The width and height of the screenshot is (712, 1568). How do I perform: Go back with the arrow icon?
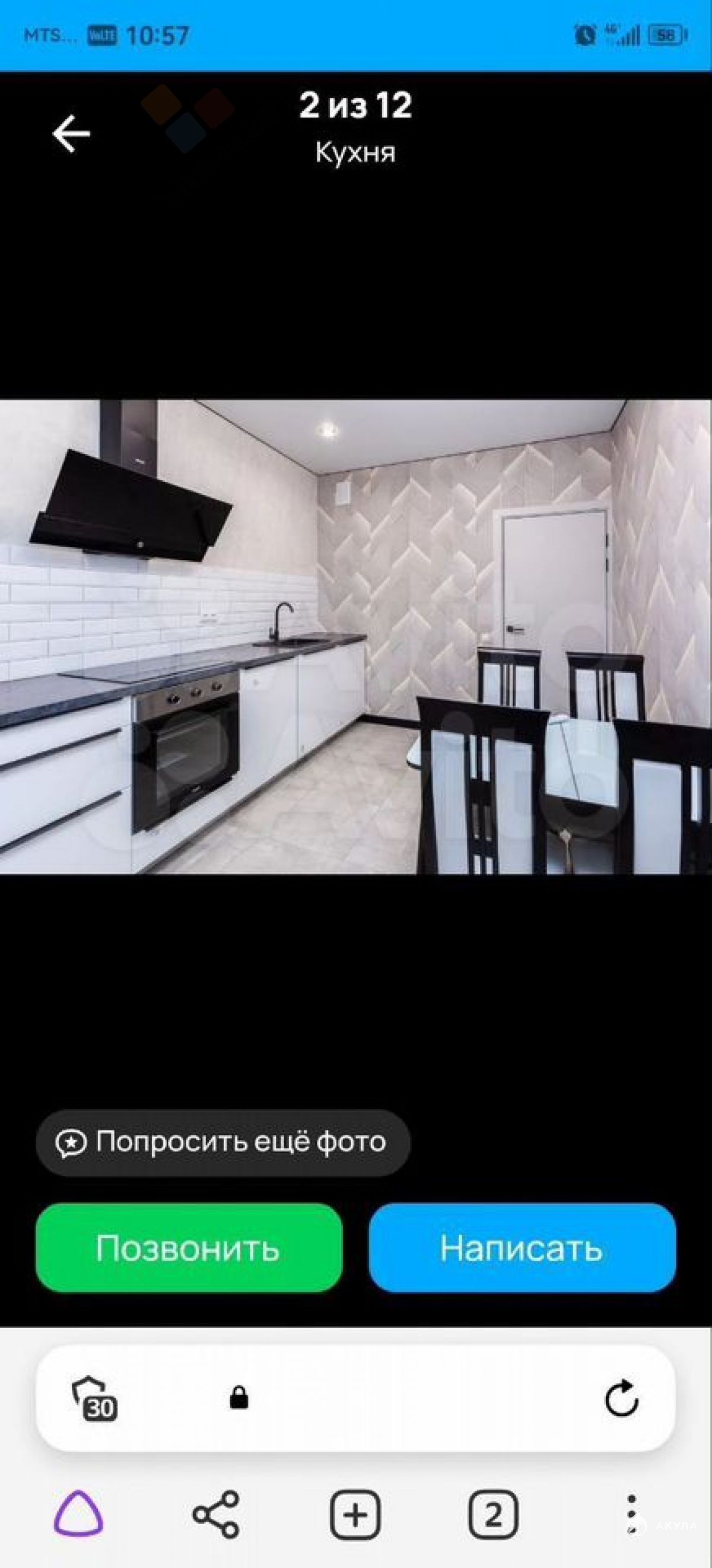[x=71, y=134]
